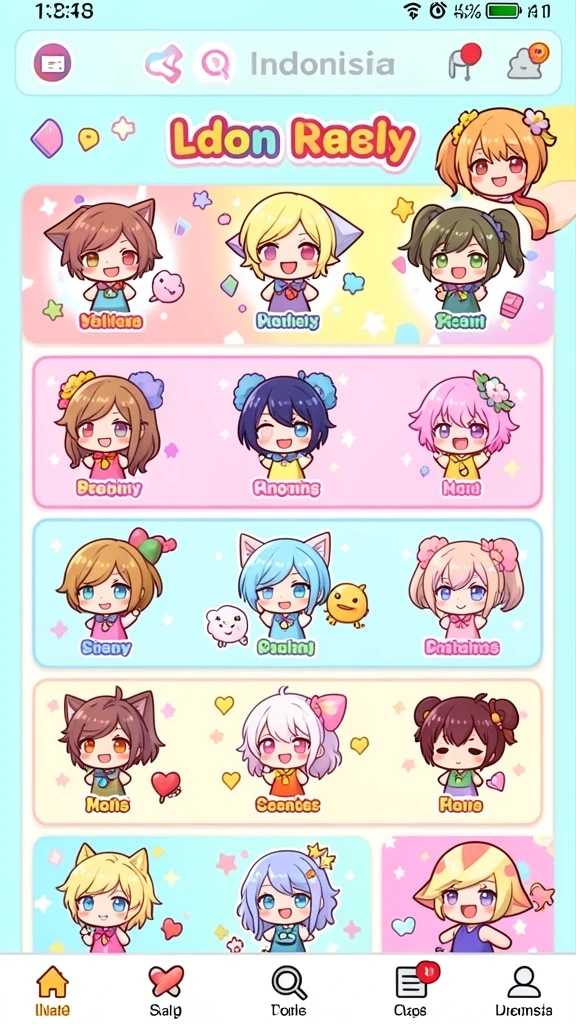Open the document tab with red badge

[413, 991]
